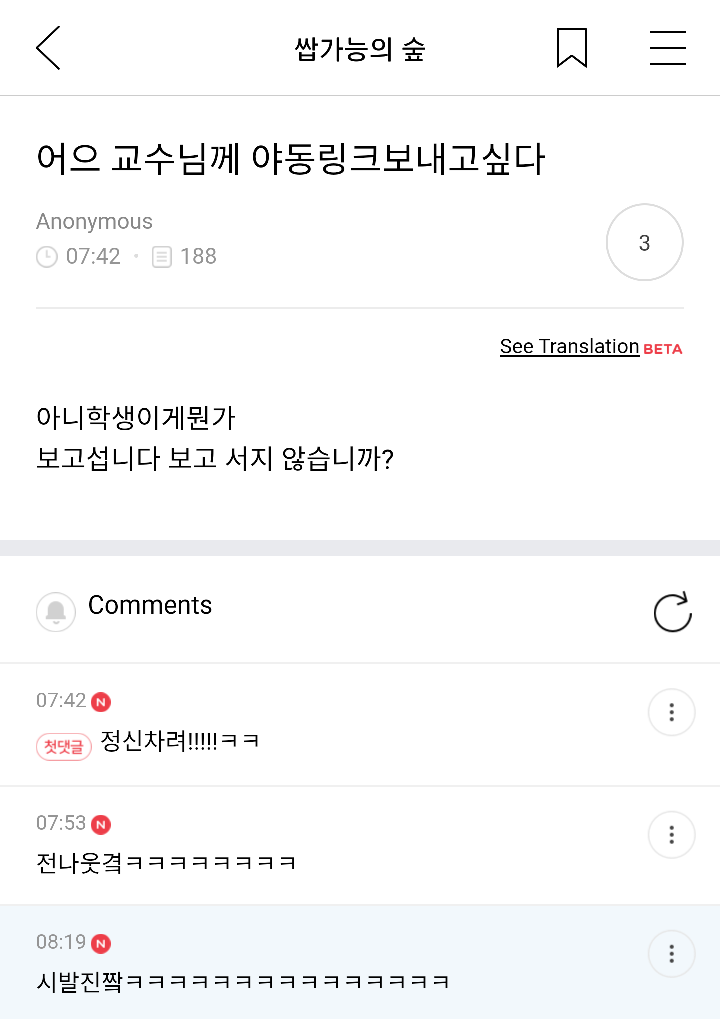This screenshot has width=720, height=1019.
Task: Refresh the comments list
Action: point(673,612)
